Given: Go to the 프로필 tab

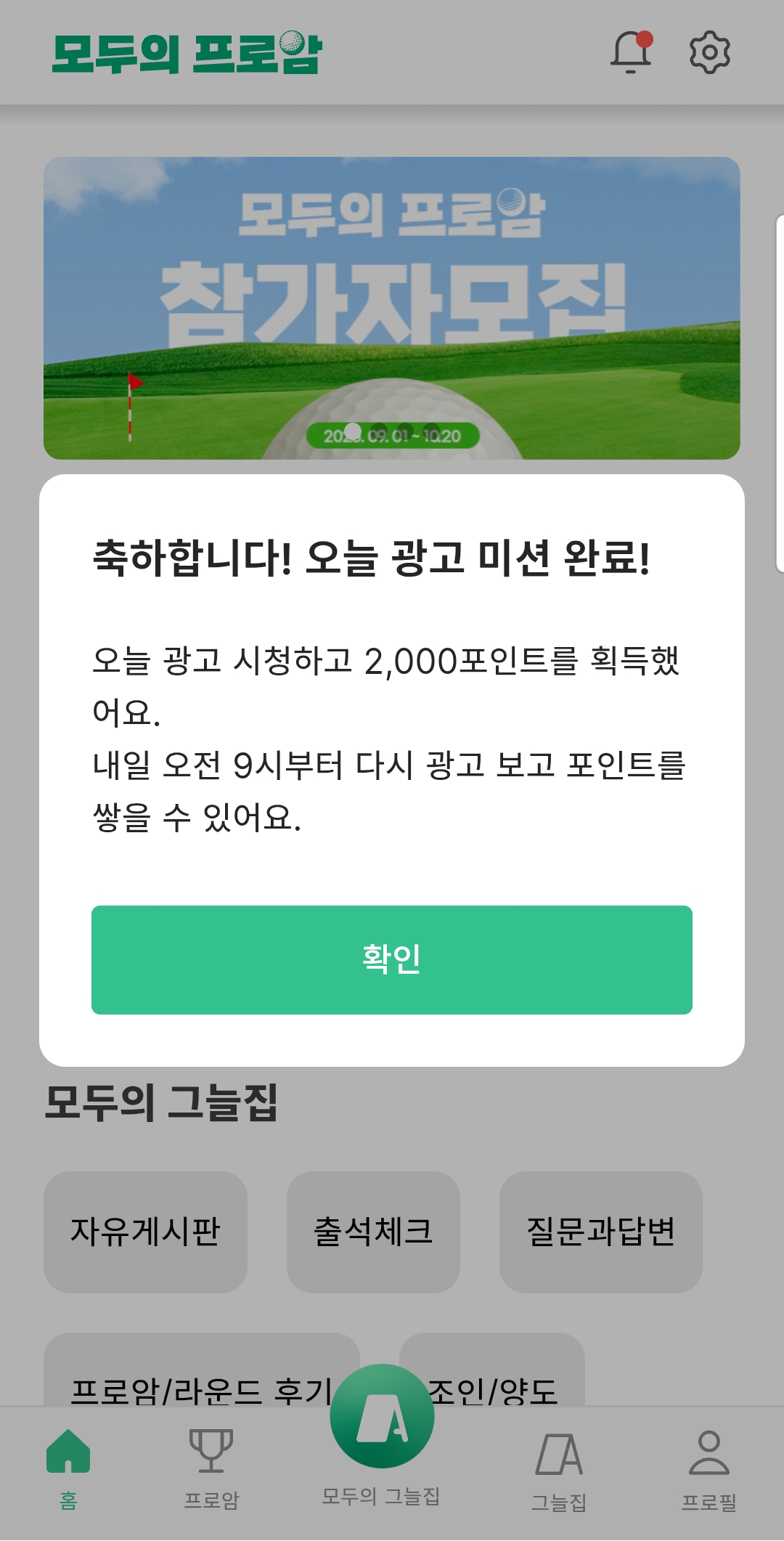Looking at the screenshot, I should tap(709, 1468).
